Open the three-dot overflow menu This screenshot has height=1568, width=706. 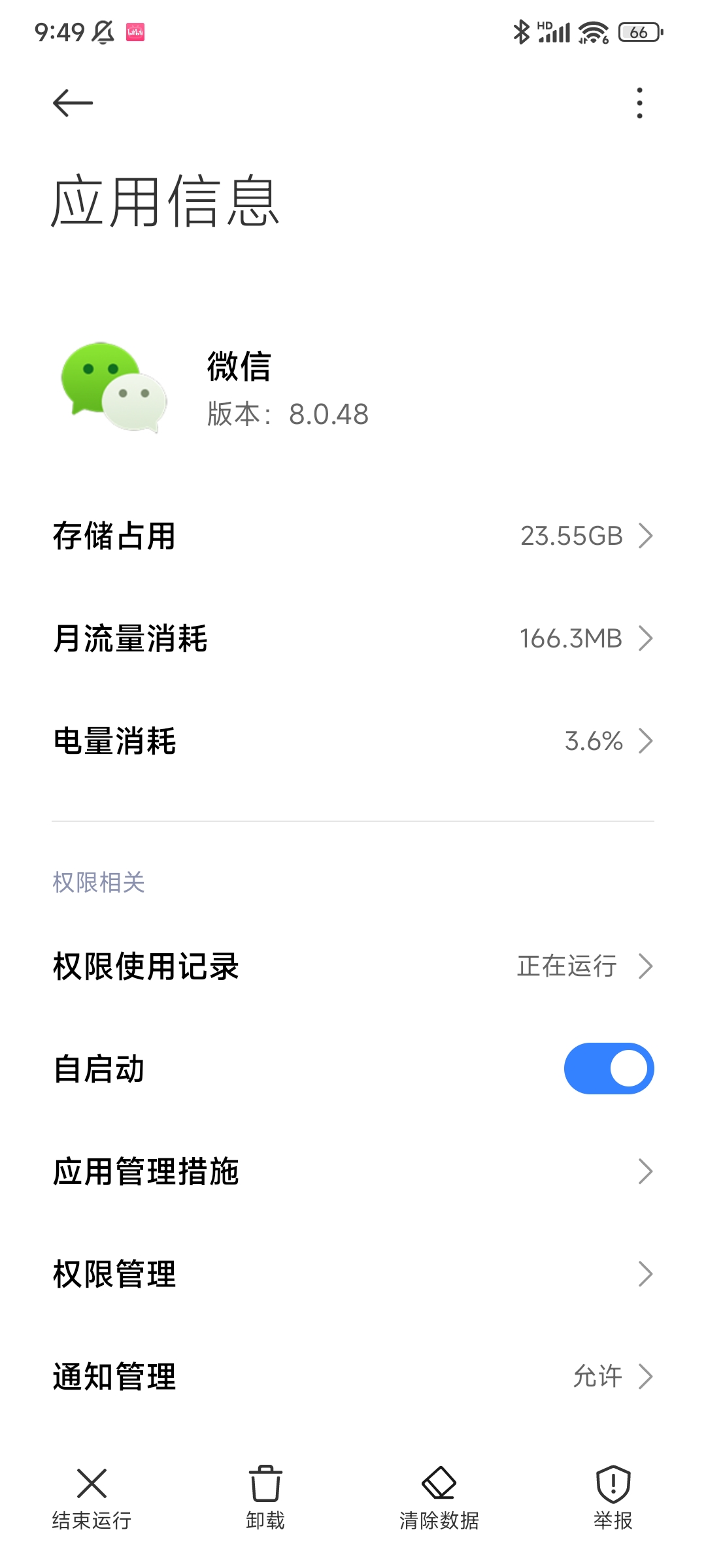pos(639,103)
